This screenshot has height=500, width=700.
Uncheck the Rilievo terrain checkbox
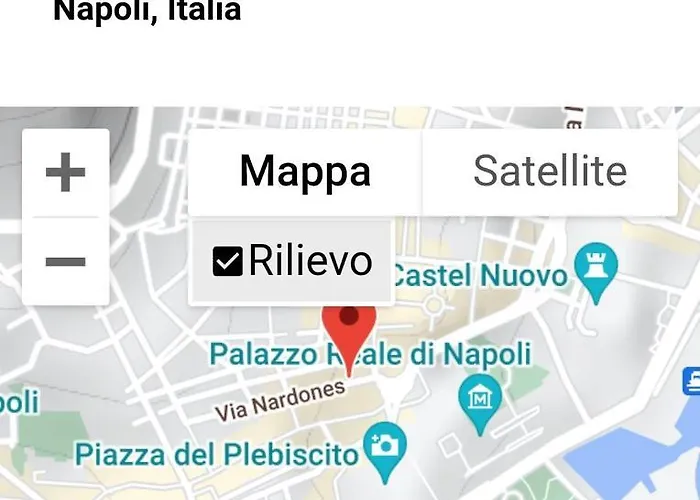point(228,262)
